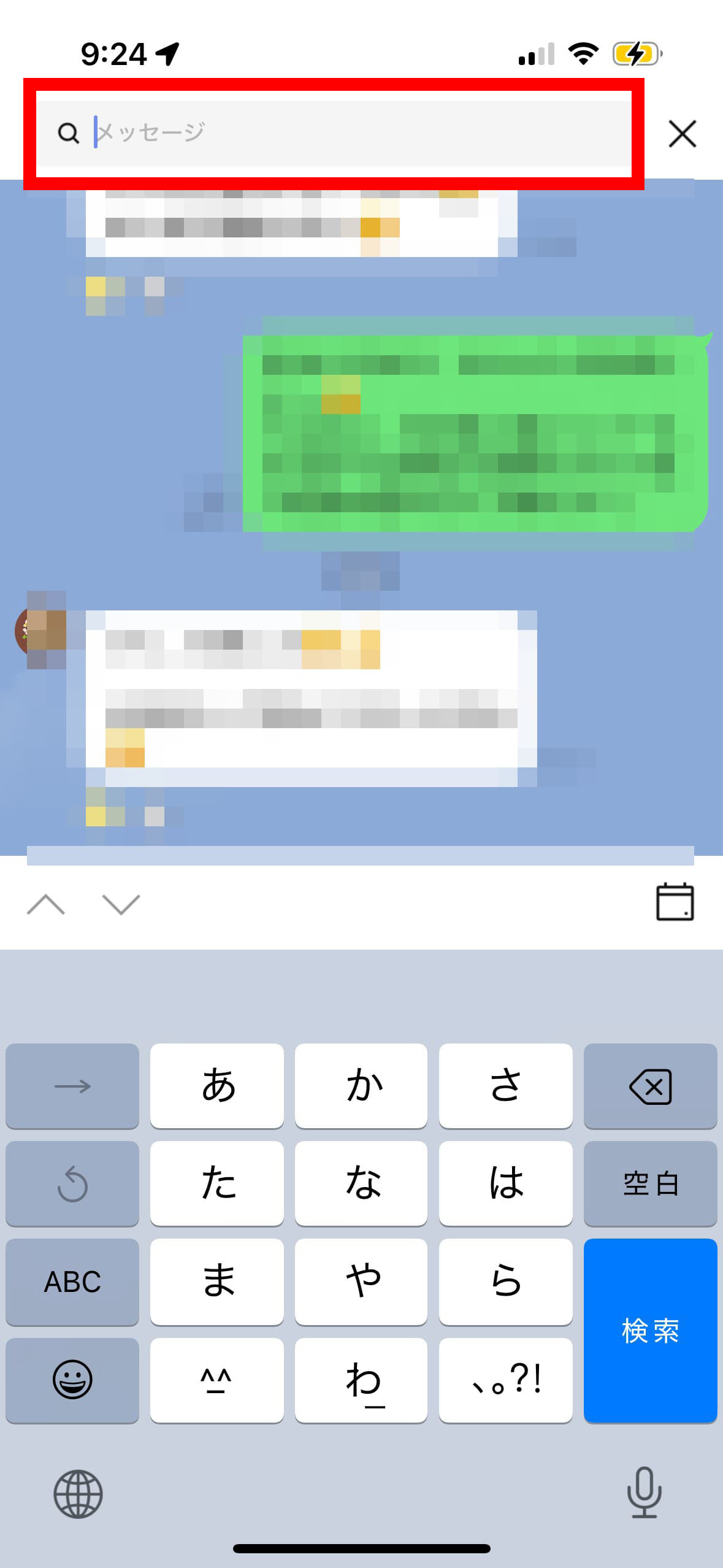The image size is (723, 1568).
Task: Switch the keyboard to ABC layout
Action: [72, 1282]
